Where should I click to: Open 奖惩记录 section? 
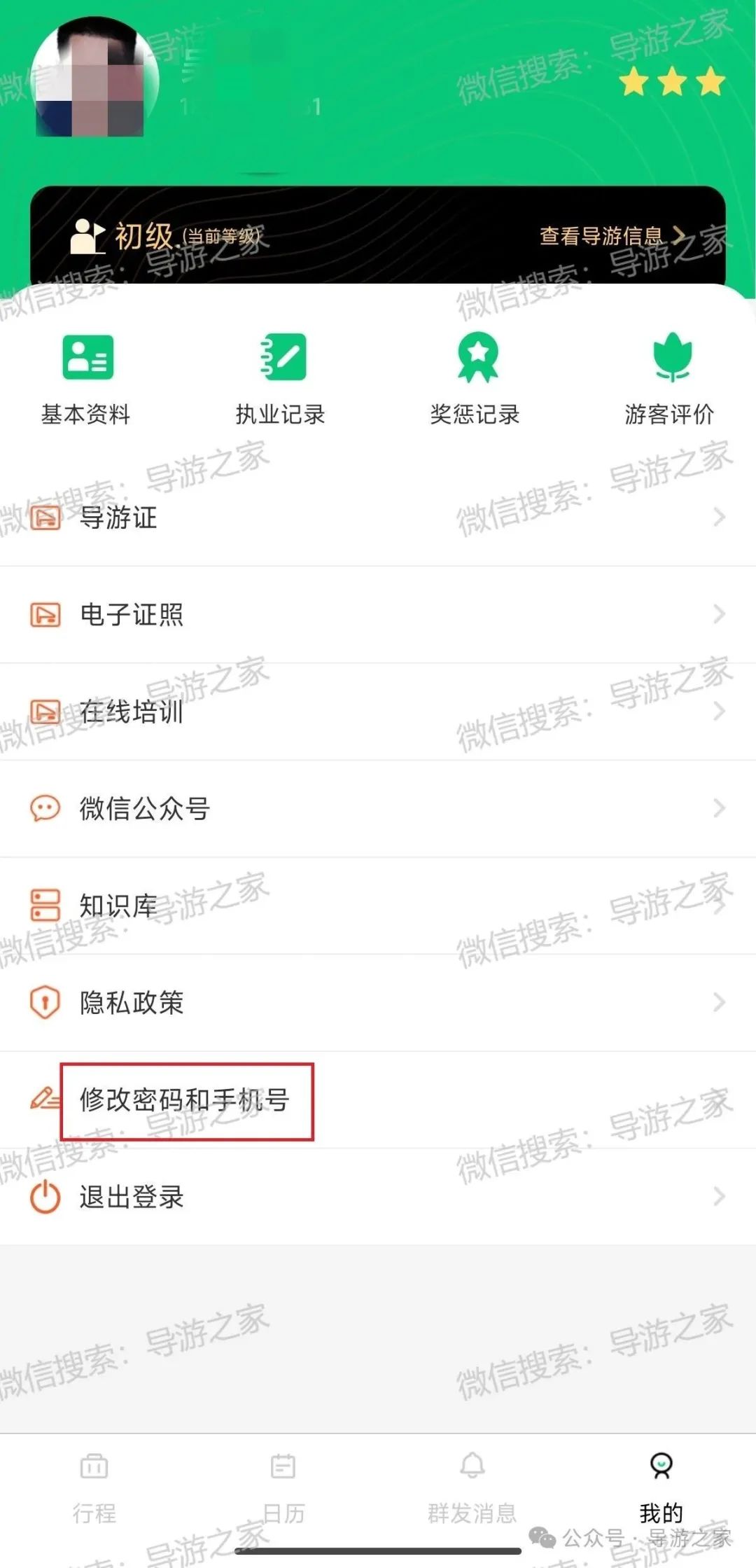[x=475, y=379]
